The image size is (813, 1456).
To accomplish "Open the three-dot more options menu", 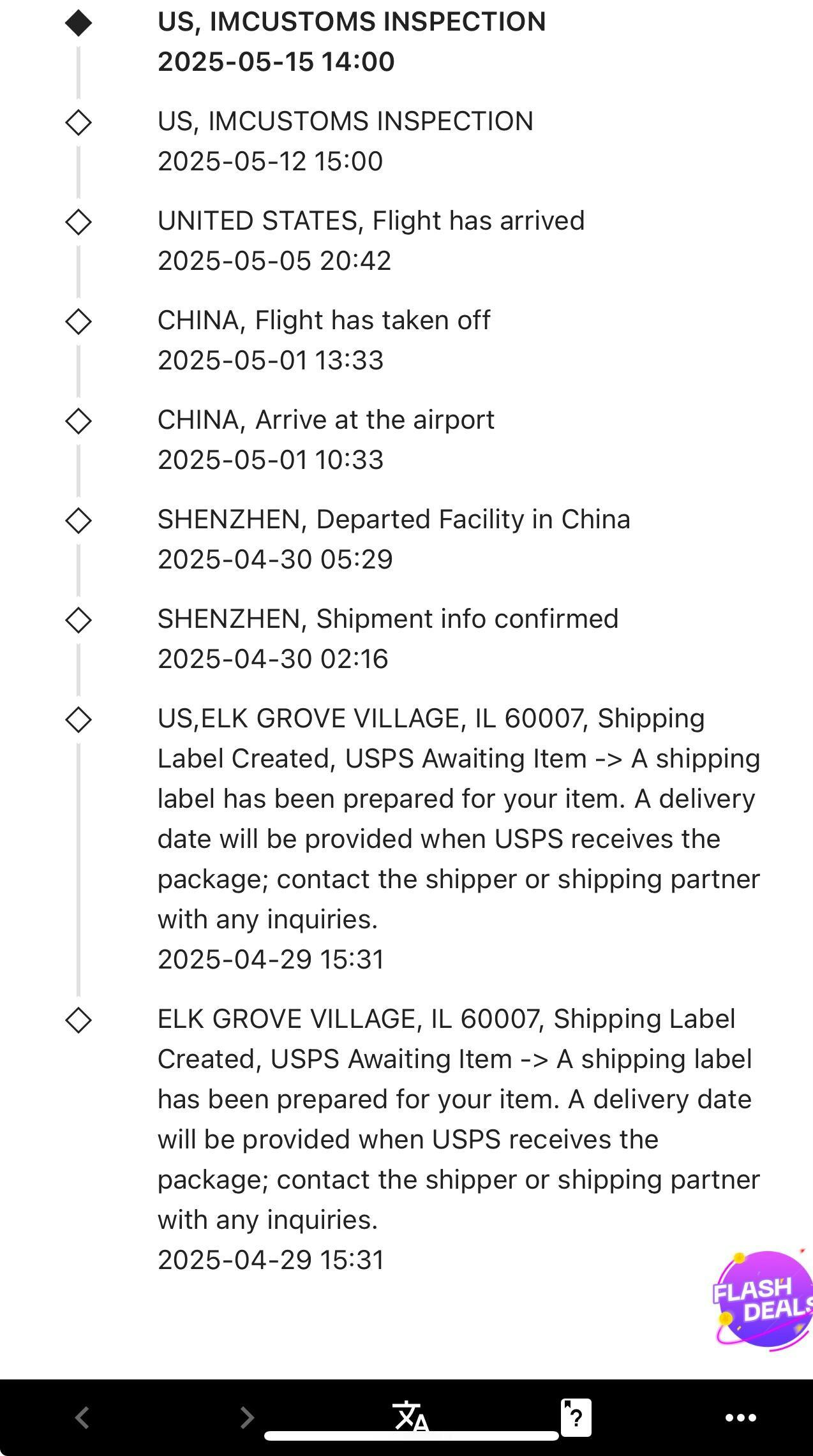I will point(741,1418).
